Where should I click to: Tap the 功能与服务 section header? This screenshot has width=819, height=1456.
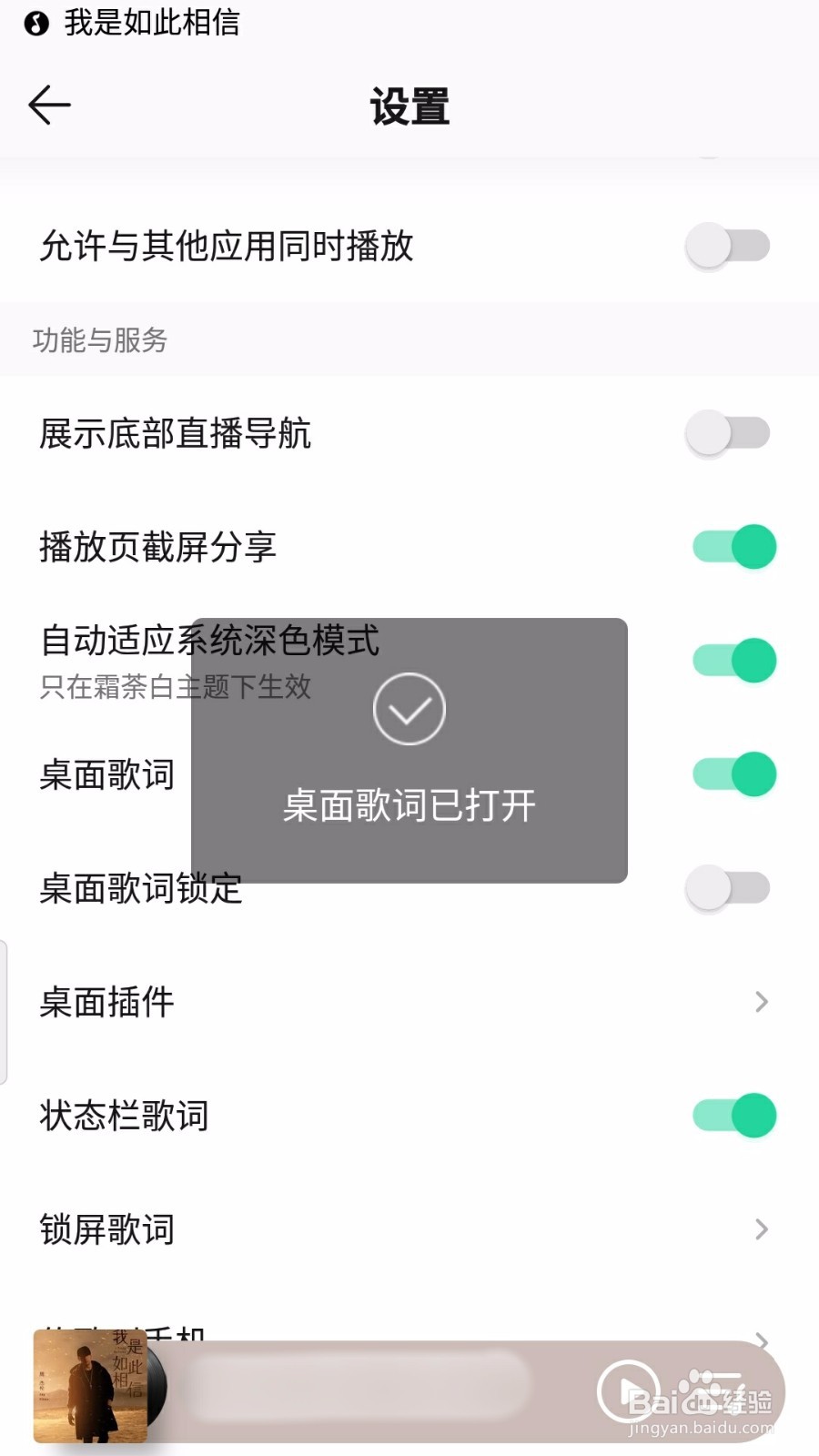tap(100, 341)
